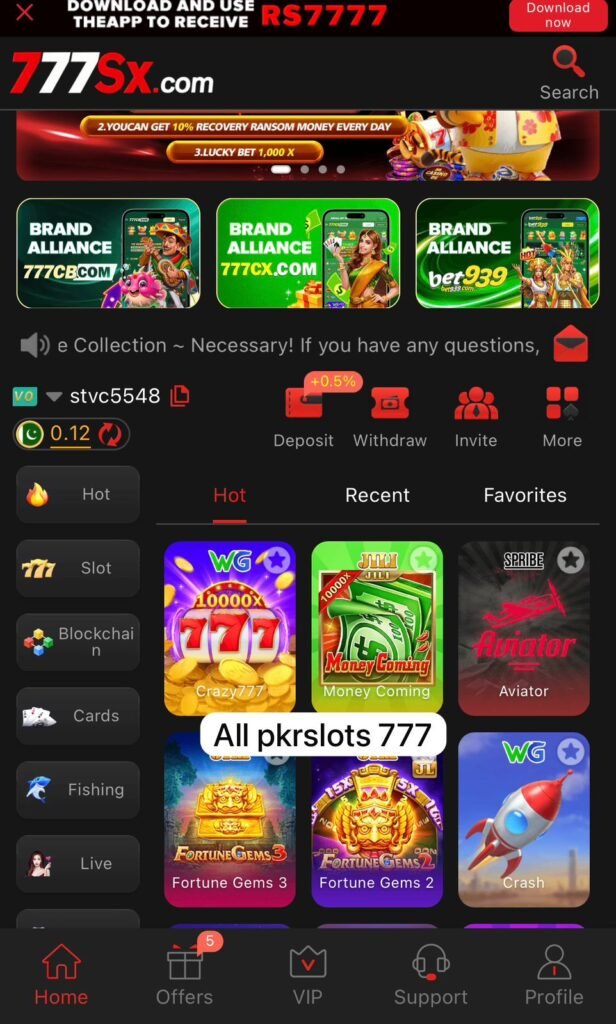Show More options
The width and height of the screenshot is (616, 1024).
[x=562, y=415]
